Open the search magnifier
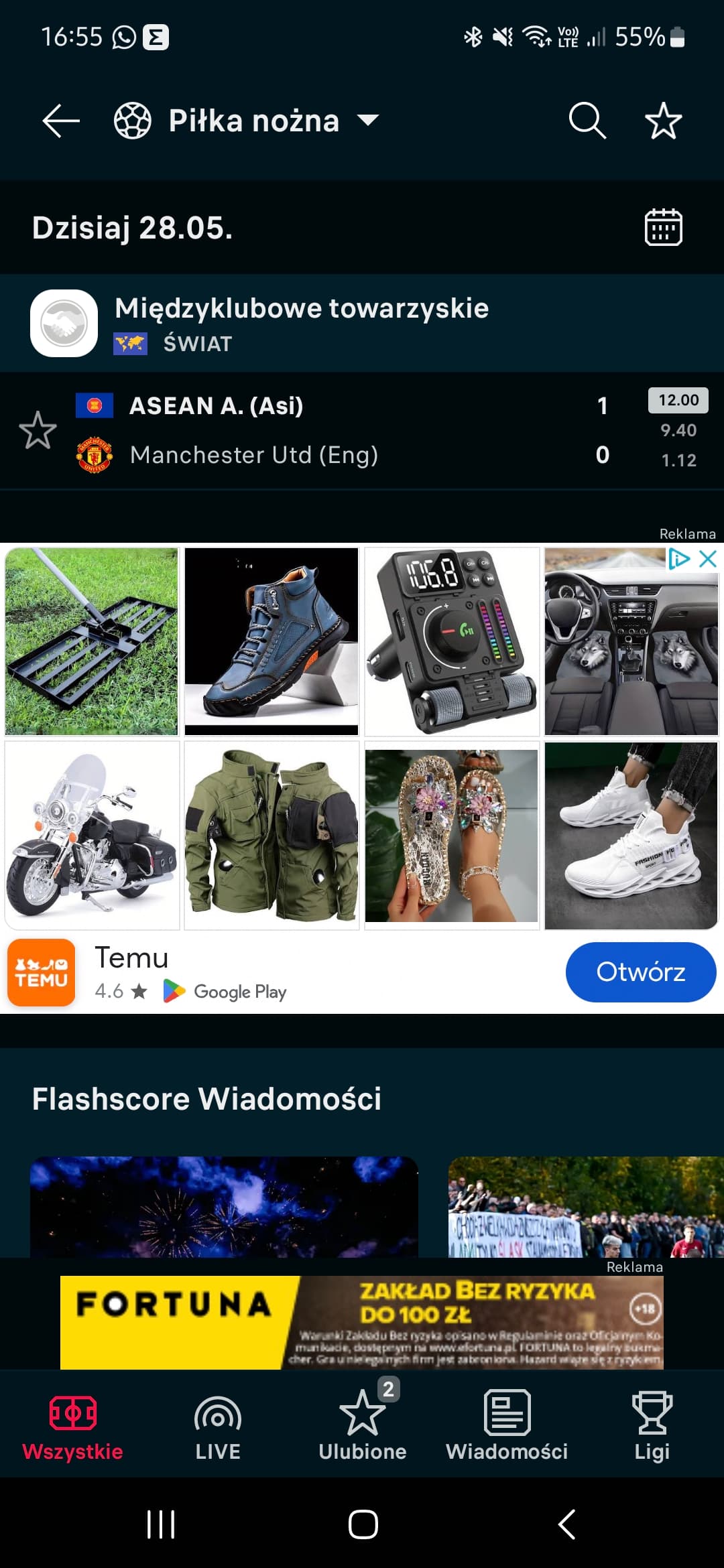Screen dimensions: 724x1568 [587, 121]
